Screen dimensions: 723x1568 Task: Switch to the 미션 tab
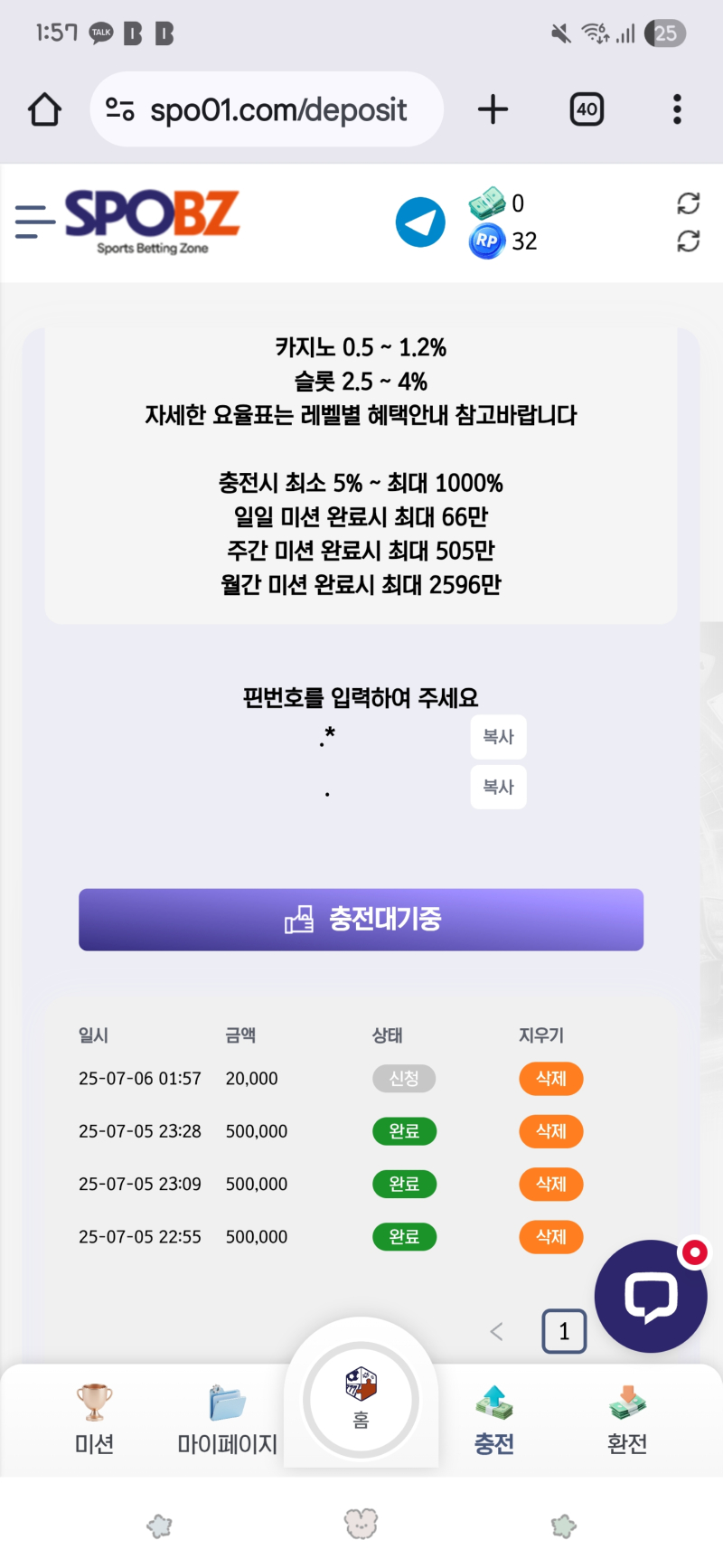point(94,1420)
